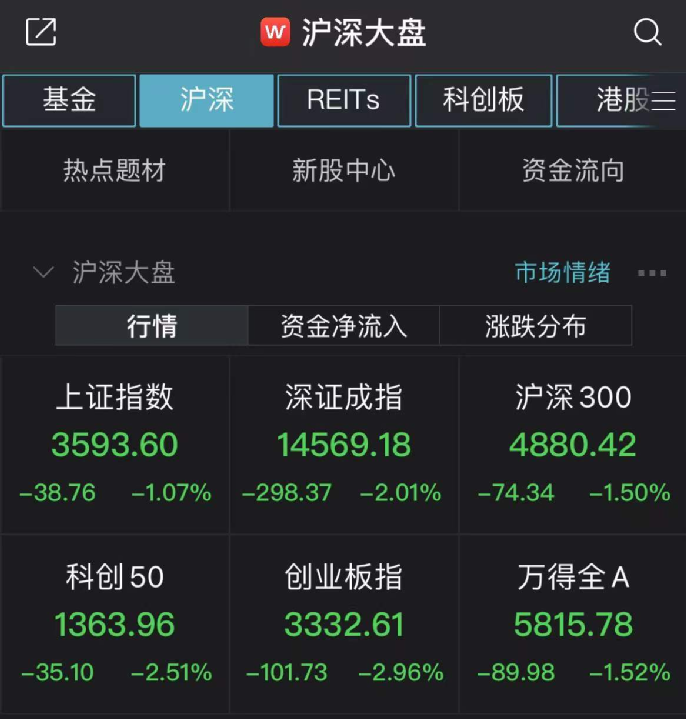Open the 上证指数 index card

(115, 444)
